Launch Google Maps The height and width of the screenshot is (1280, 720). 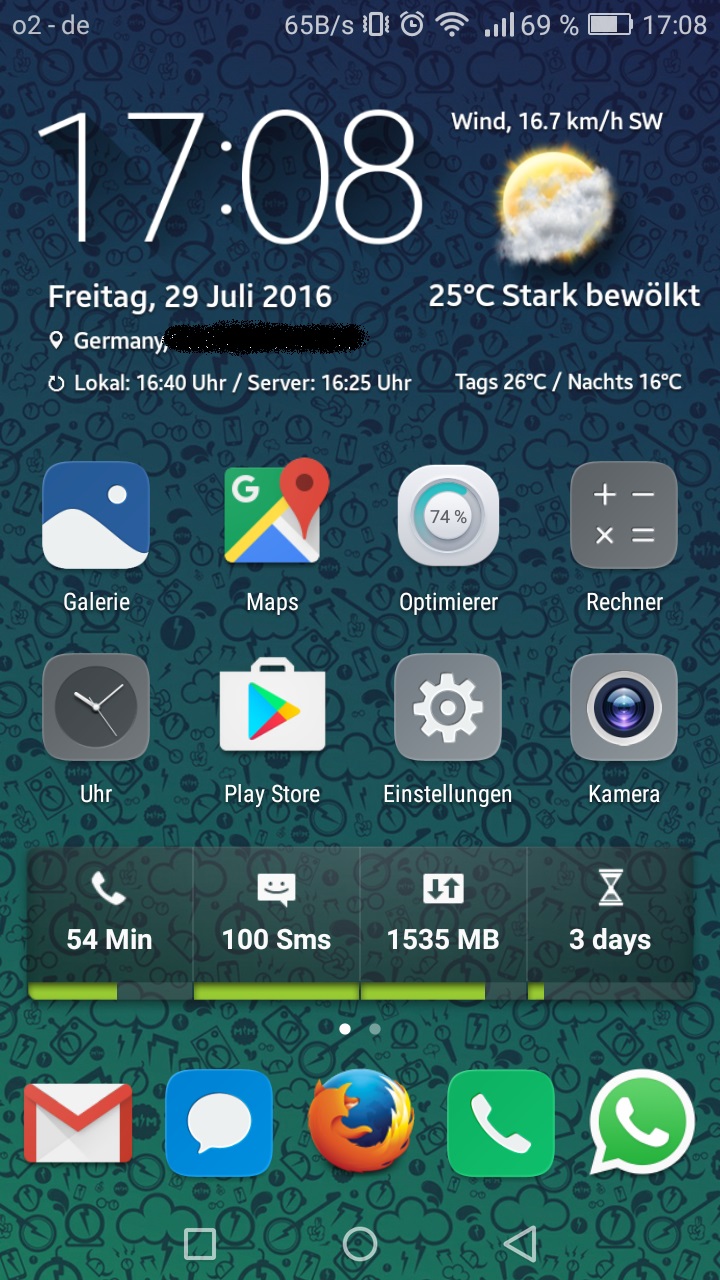pos(272,516)
